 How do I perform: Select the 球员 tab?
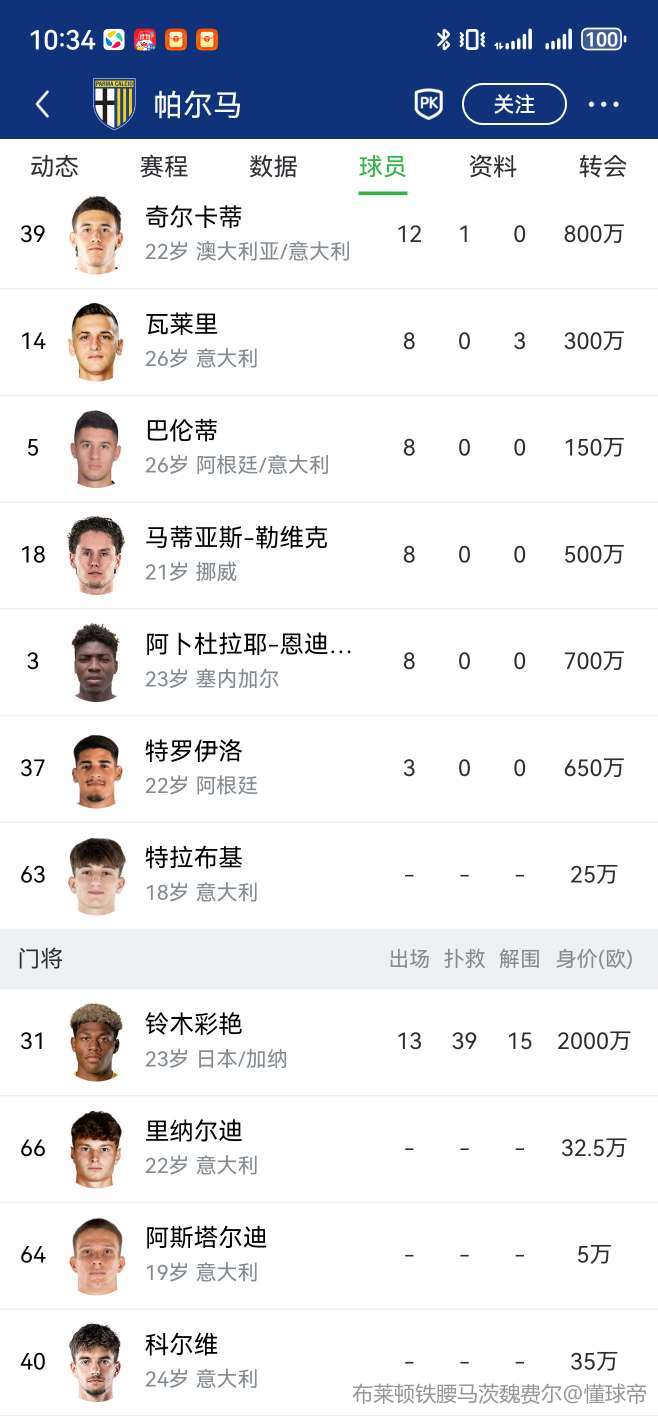point(383,166)
